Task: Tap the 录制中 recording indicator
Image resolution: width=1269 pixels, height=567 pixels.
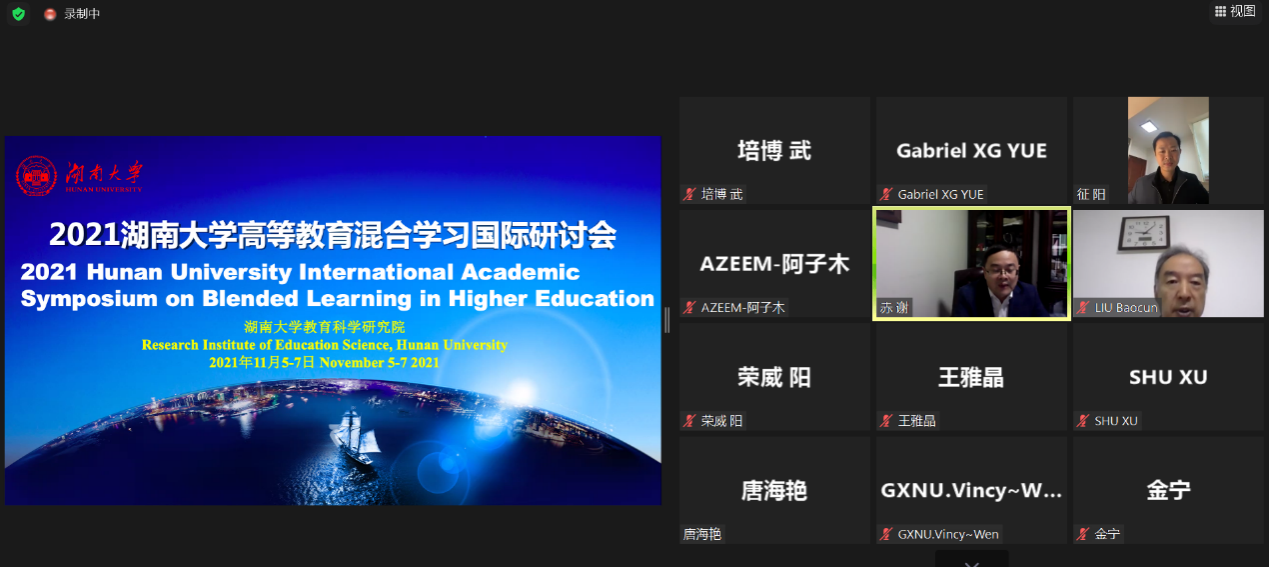Action: pos(73,14)
